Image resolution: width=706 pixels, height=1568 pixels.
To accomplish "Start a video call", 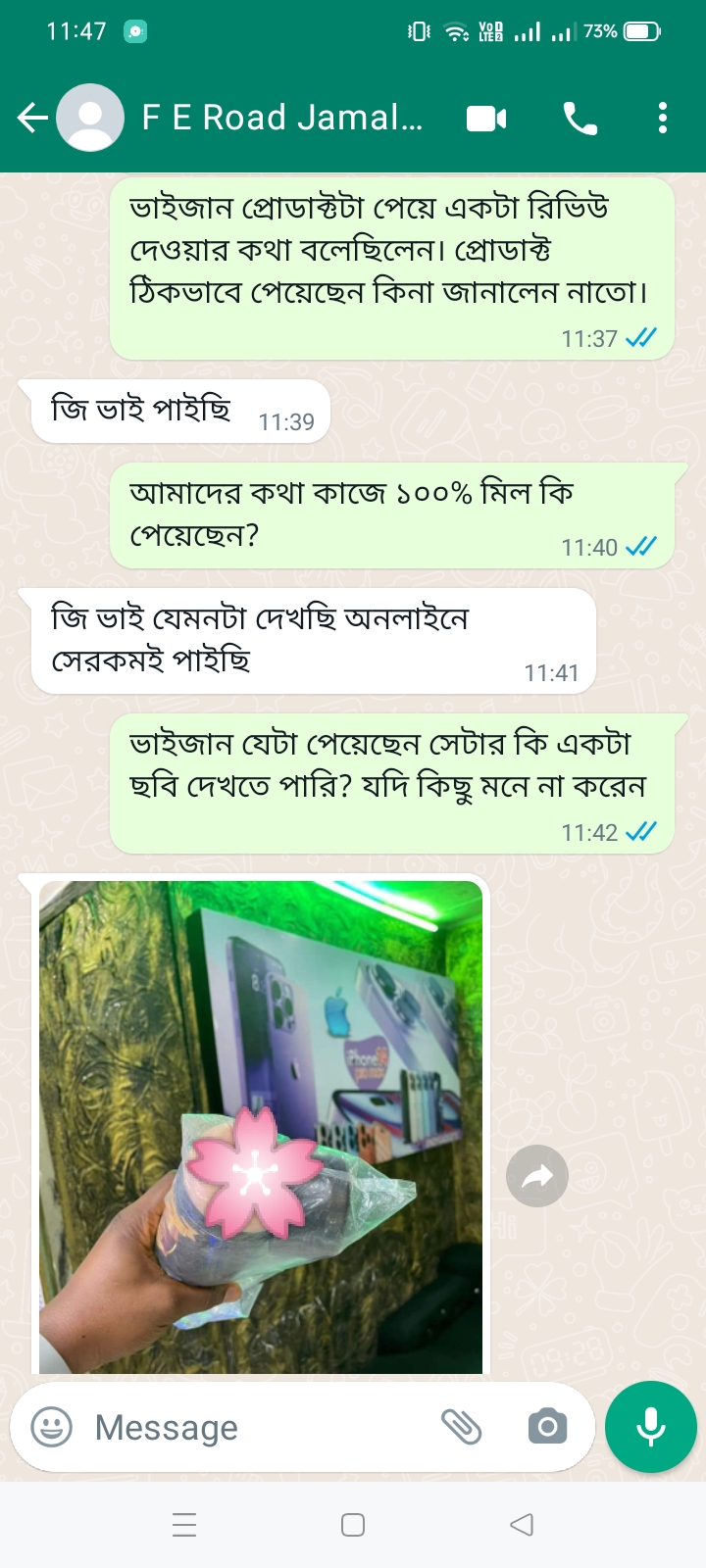I will tap(486, 119).
